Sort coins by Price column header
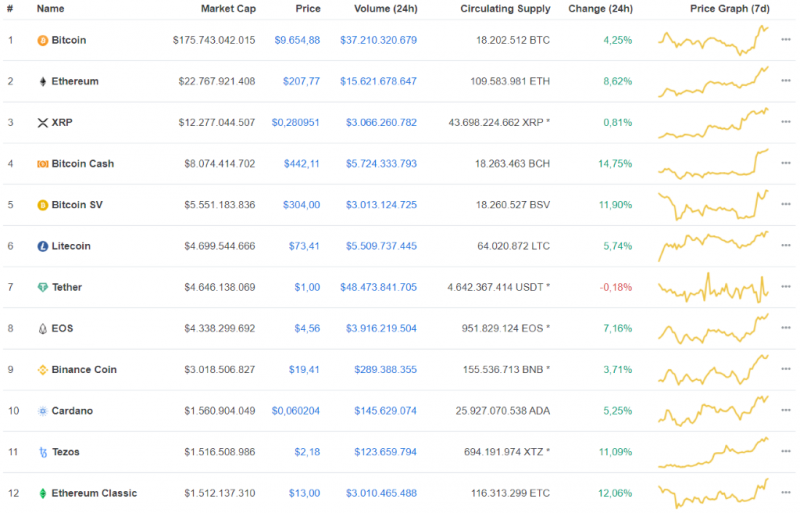 pyautogui.click(x=307, y=8)
